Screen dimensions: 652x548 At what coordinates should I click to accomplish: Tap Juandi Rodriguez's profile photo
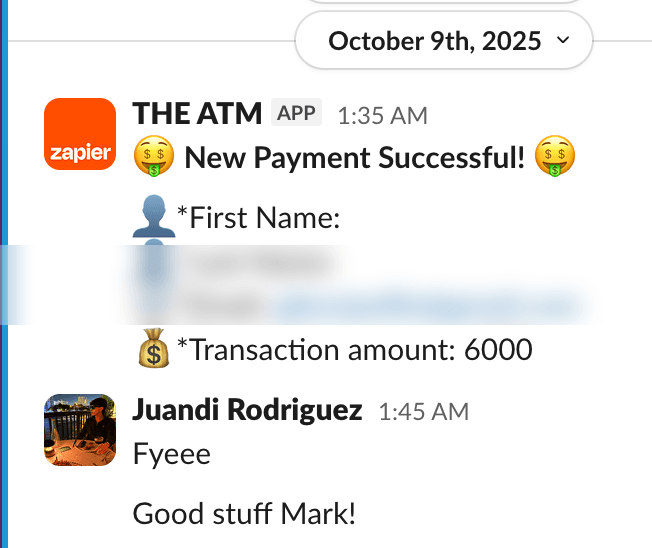pyautogui.click(x=80, y=430)
